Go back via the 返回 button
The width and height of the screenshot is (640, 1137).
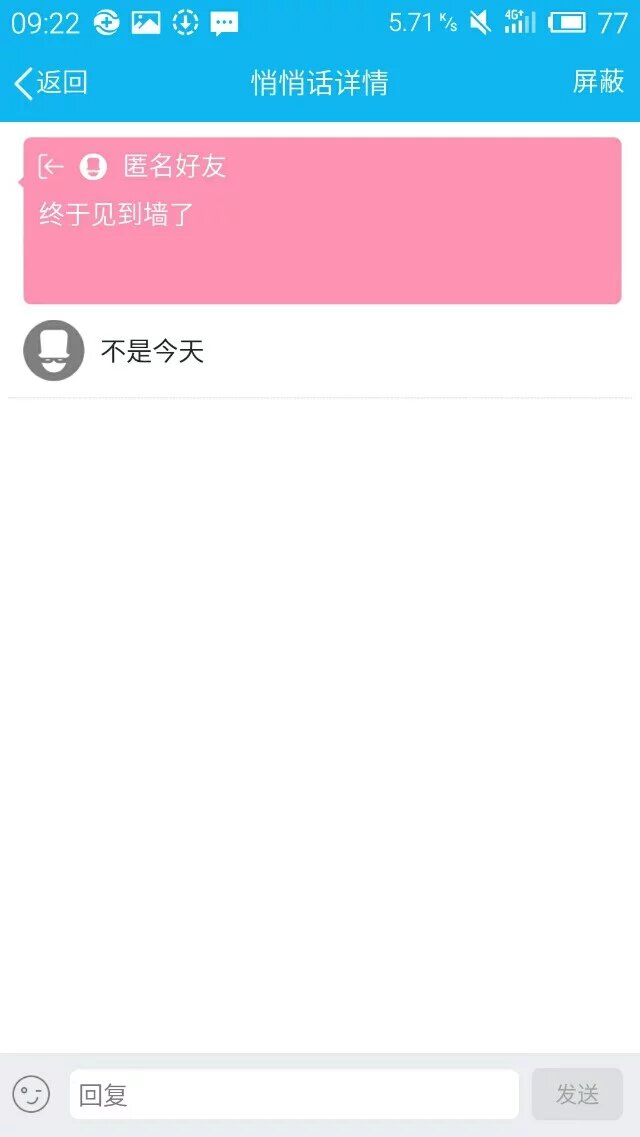click(x=51, y=83)
